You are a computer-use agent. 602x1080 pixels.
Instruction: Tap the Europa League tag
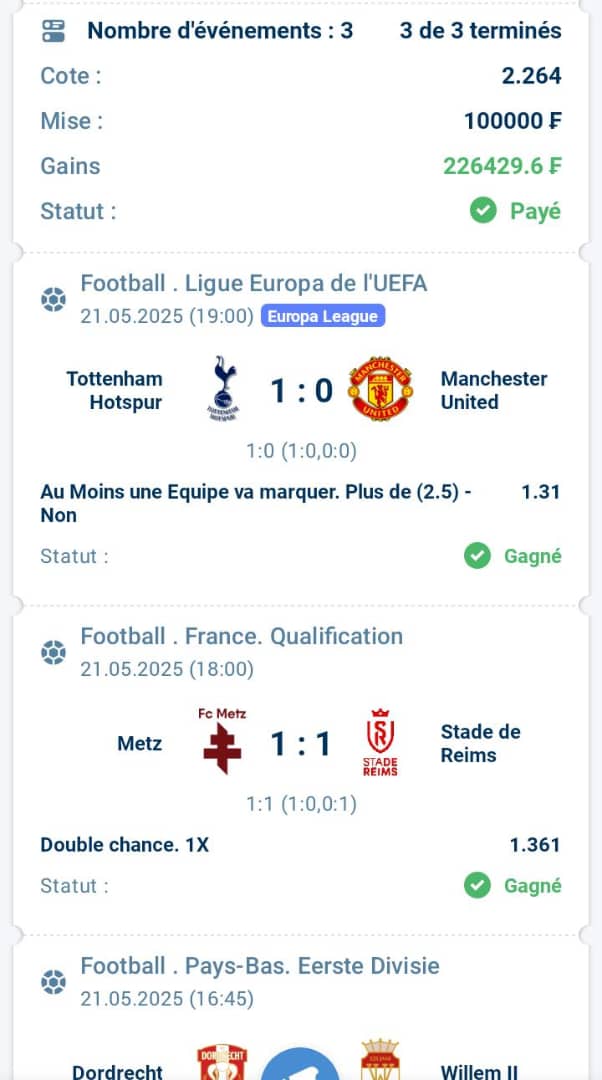tap(322, 316)
